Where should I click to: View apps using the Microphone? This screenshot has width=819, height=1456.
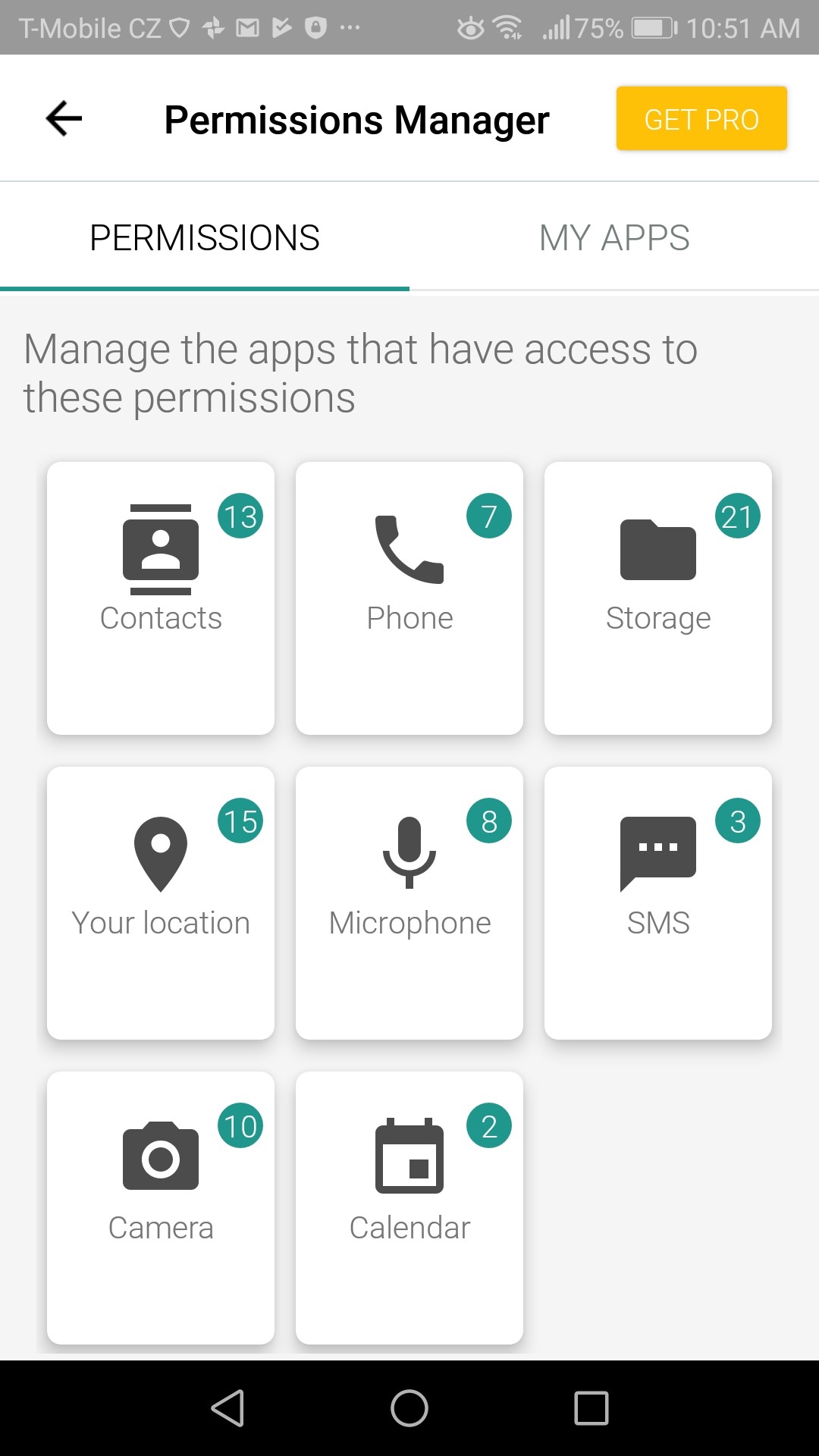(x=409, y=902)
